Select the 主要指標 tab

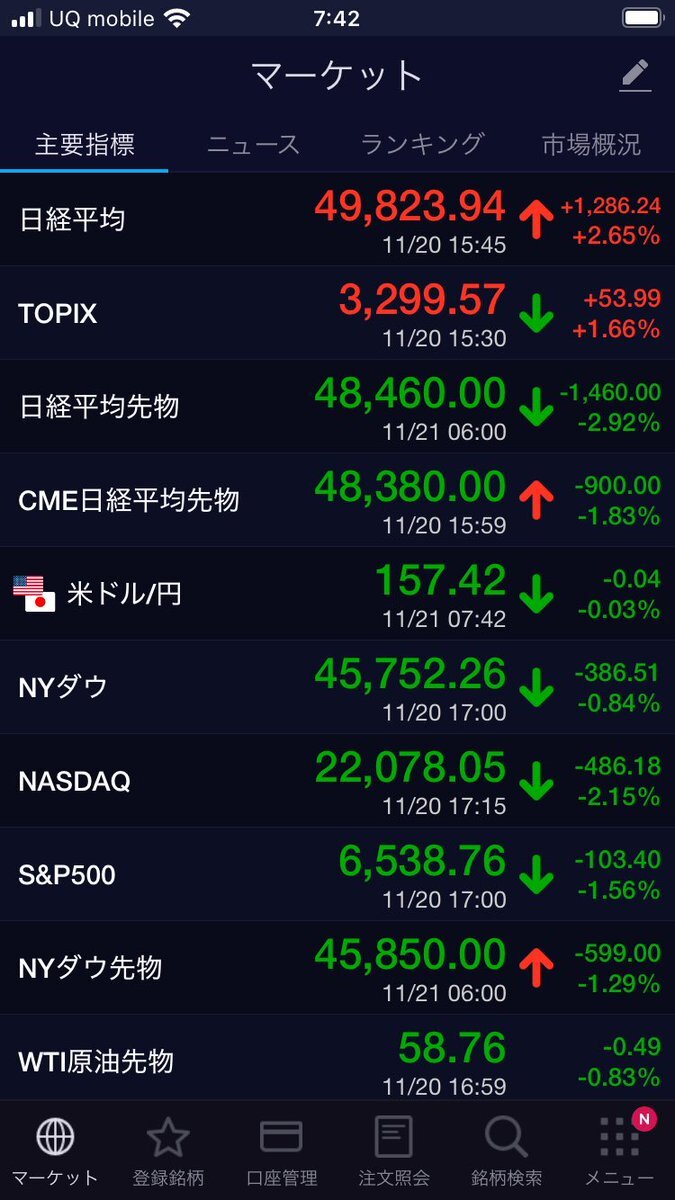tap(84, 144)
